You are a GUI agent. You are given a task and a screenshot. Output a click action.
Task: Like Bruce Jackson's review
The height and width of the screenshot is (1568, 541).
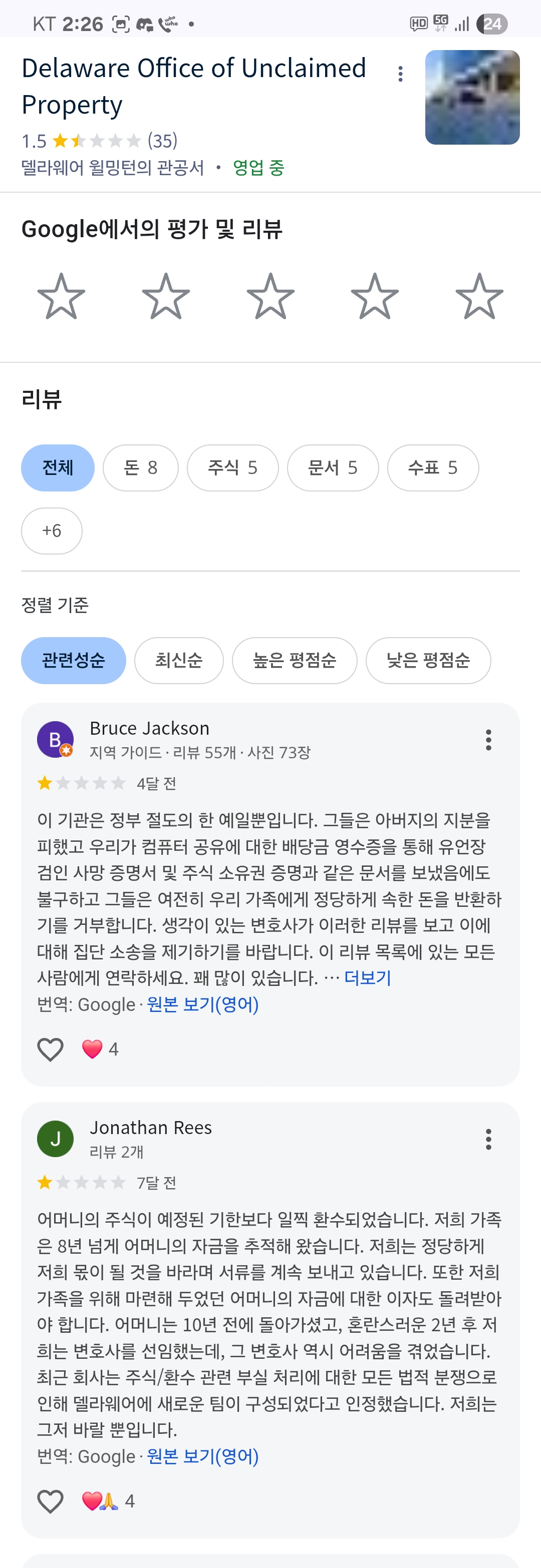[51, 1050]
